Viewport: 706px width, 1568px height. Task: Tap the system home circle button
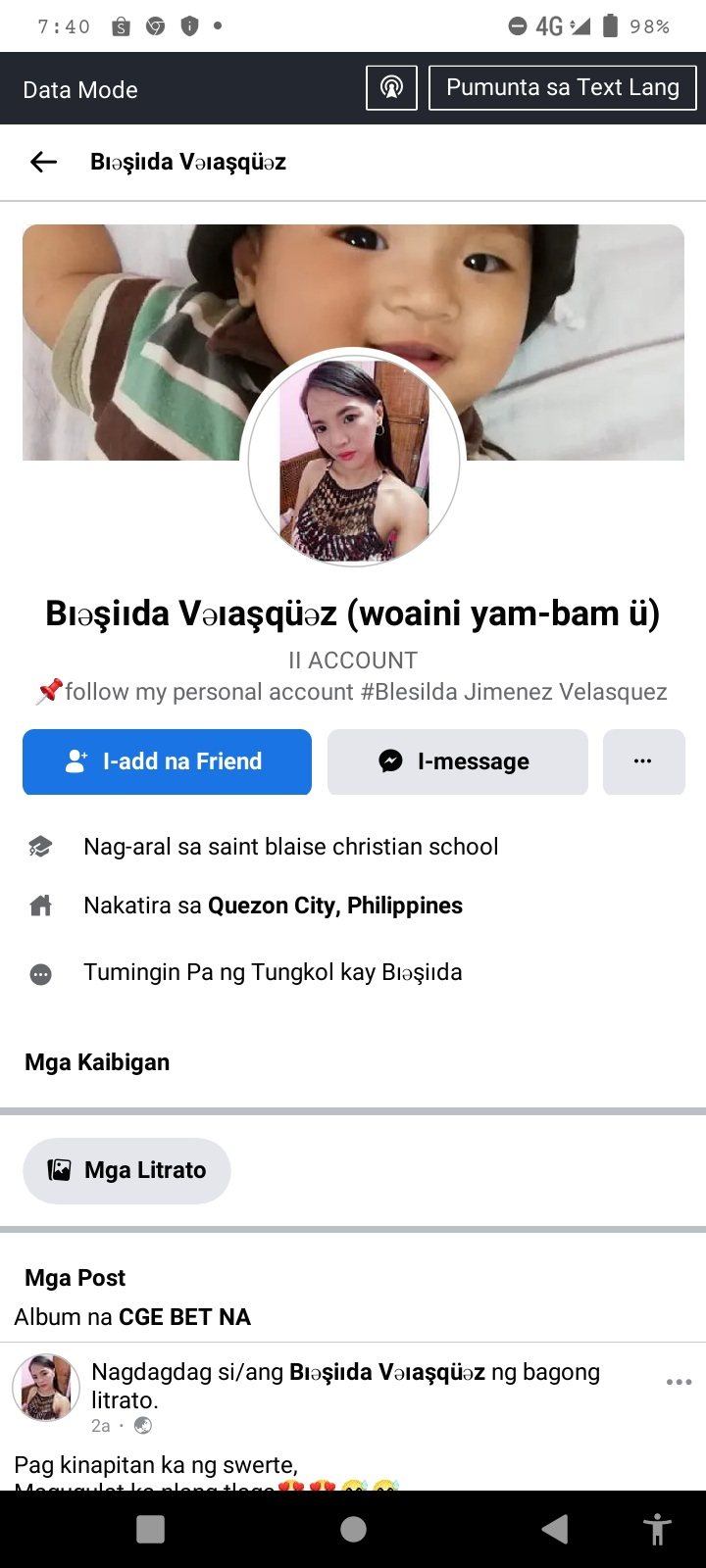click(353, 1529)
